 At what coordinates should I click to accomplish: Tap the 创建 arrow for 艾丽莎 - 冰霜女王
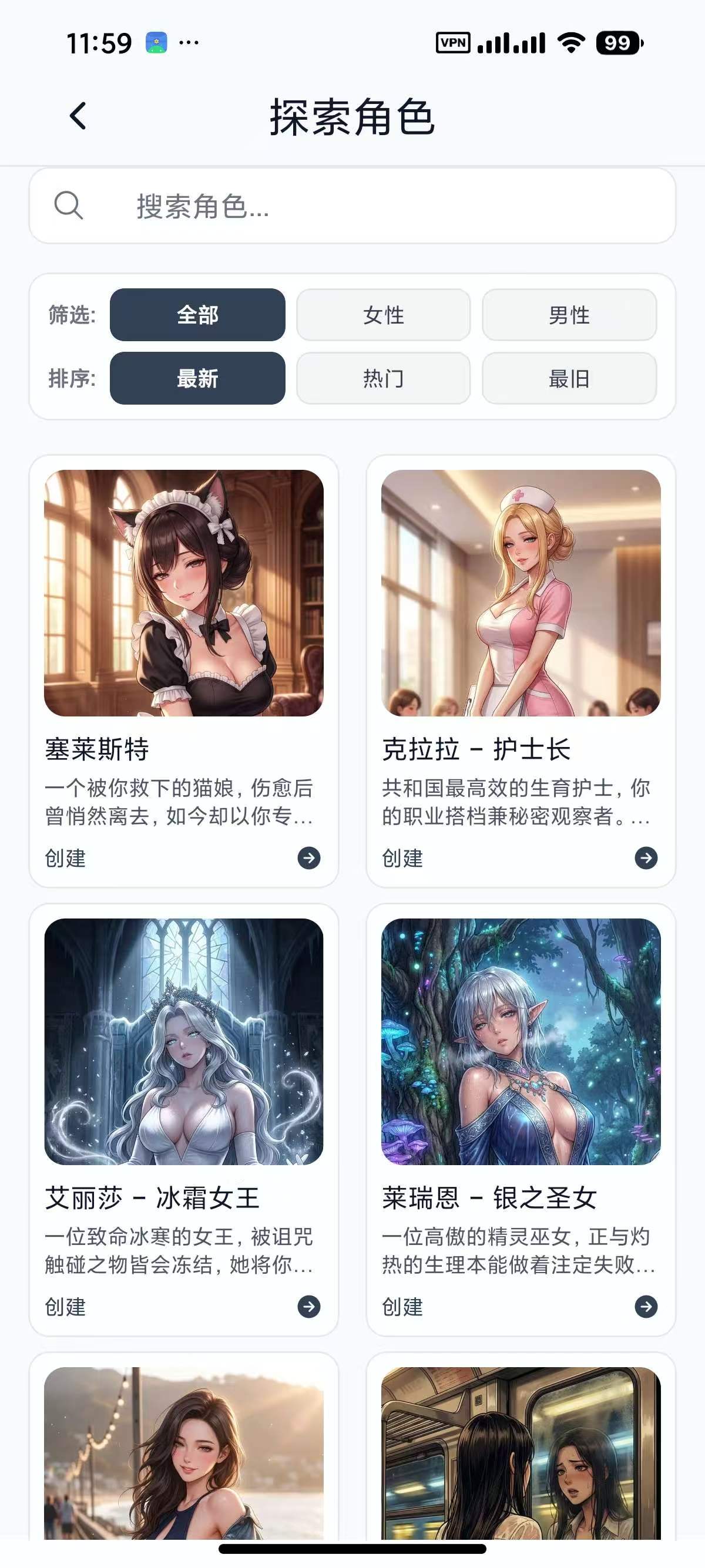308,1306
